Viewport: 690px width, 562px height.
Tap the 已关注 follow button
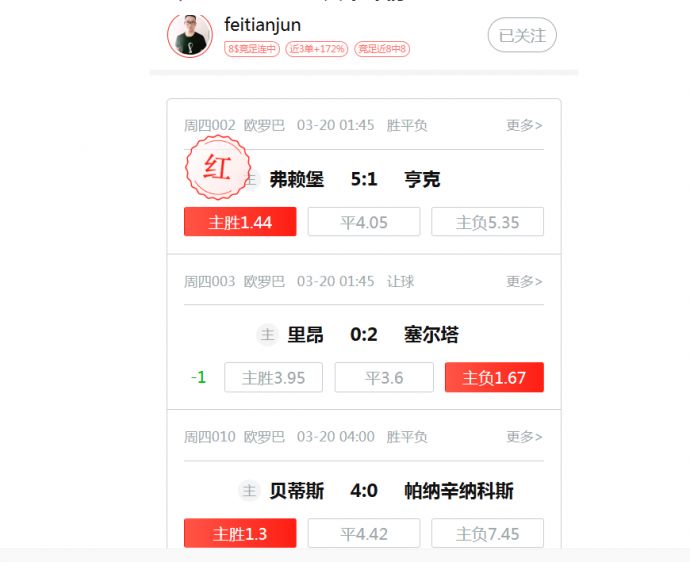tap(522, 35)
